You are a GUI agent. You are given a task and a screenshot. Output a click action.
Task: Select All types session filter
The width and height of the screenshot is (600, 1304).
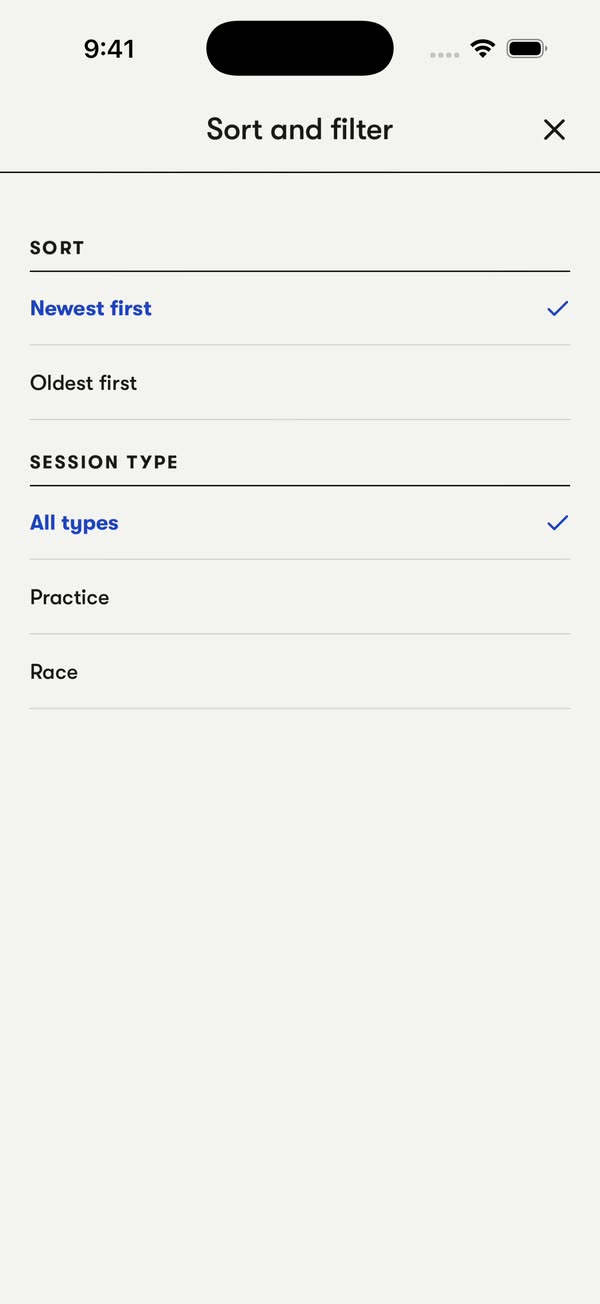[x=300, y=523]
